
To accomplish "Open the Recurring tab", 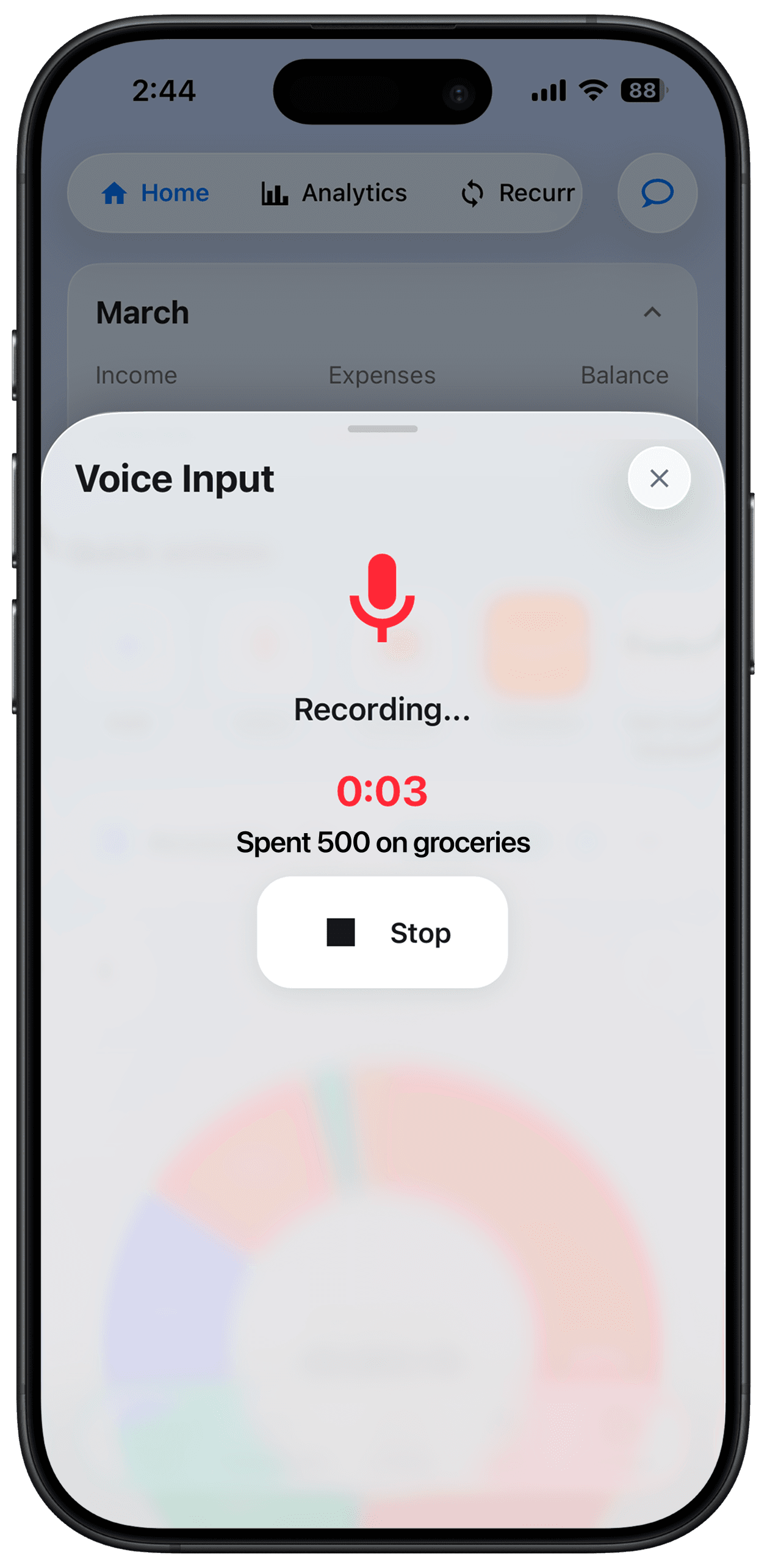I will click(x=517, y=193).
